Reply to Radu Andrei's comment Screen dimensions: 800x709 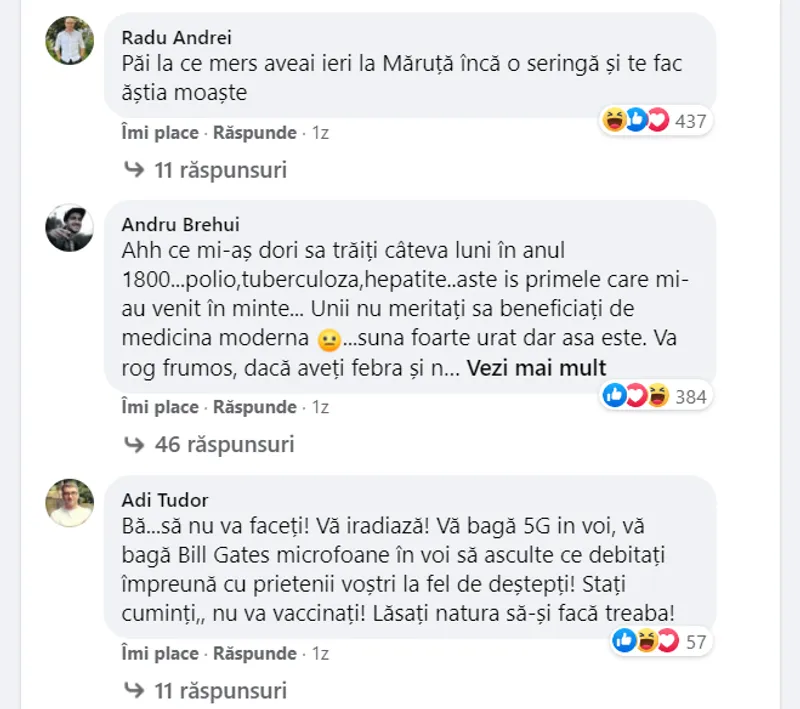tap(255, 132)
